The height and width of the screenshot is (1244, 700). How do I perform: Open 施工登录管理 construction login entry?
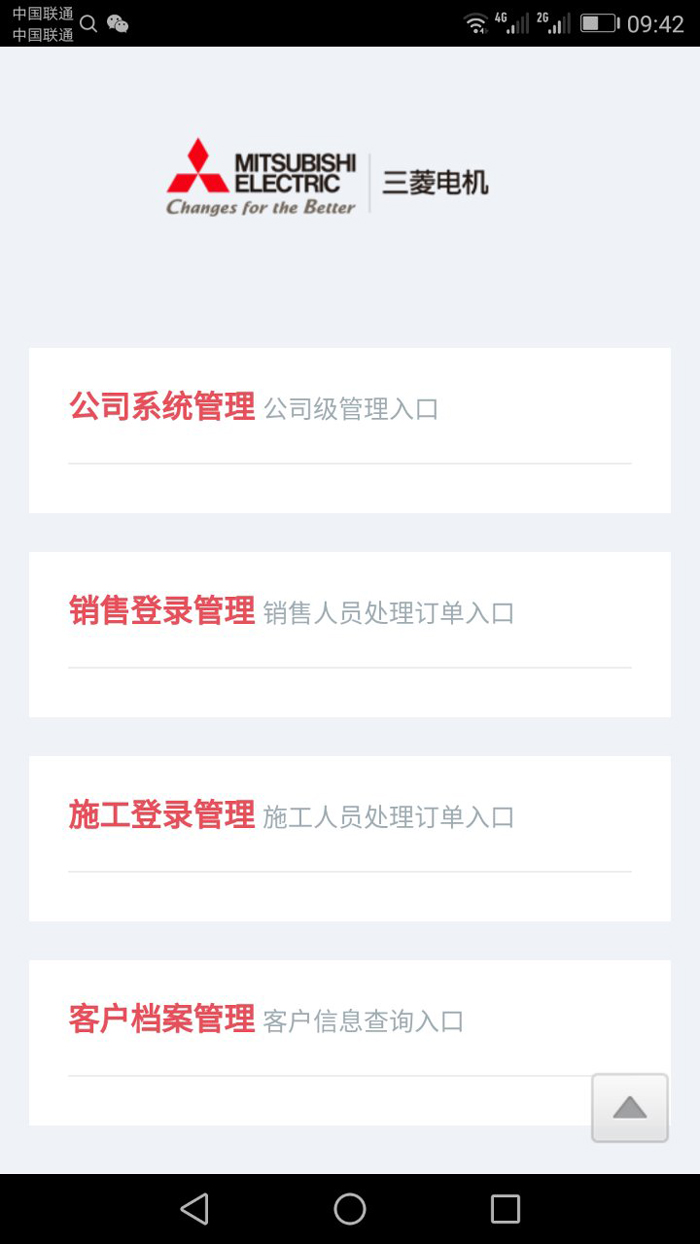click(162, 815)
